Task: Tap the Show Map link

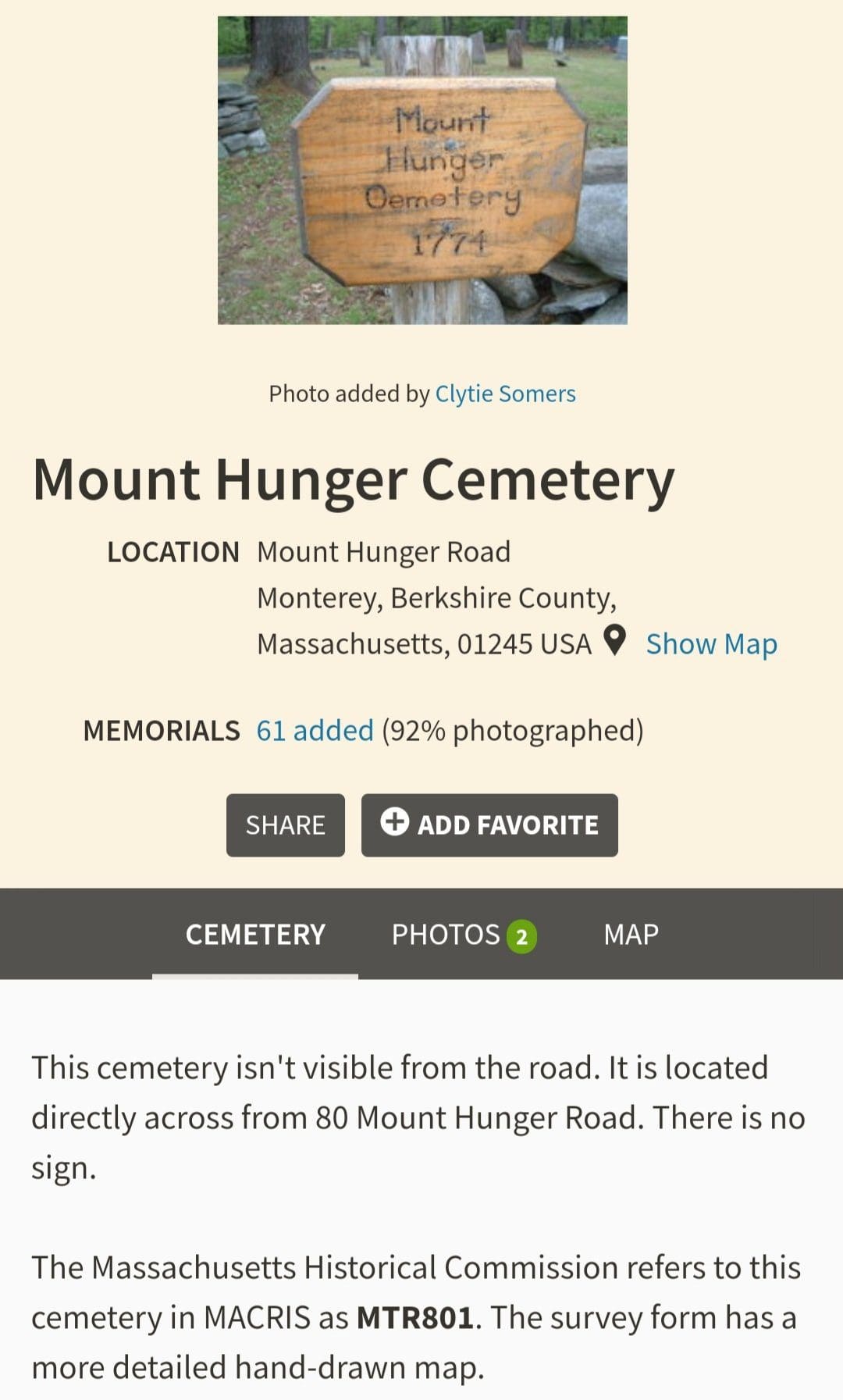Action: (x=710, y=644)
